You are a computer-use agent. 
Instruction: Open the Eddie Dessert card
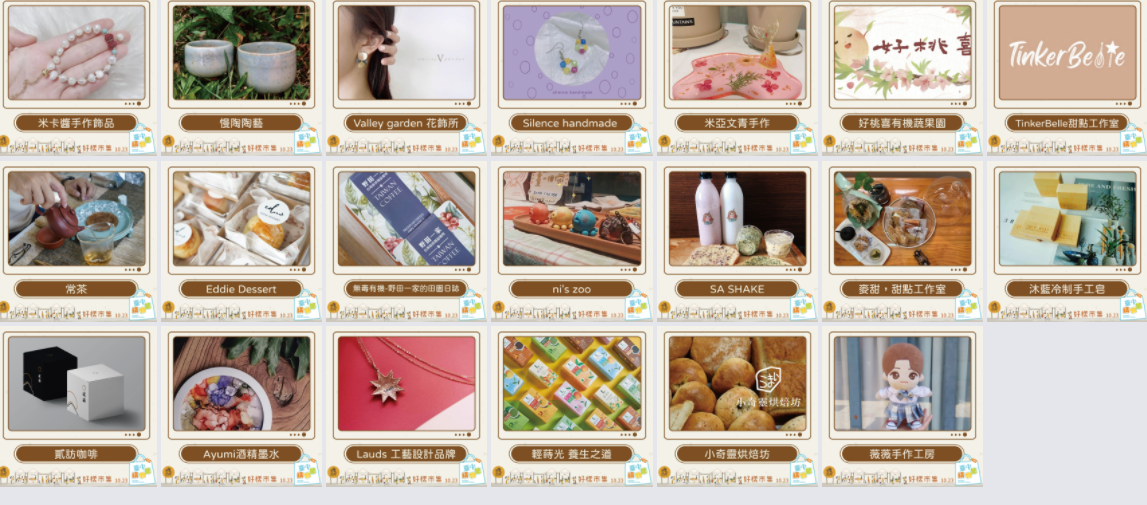click(x=241, y=220)
